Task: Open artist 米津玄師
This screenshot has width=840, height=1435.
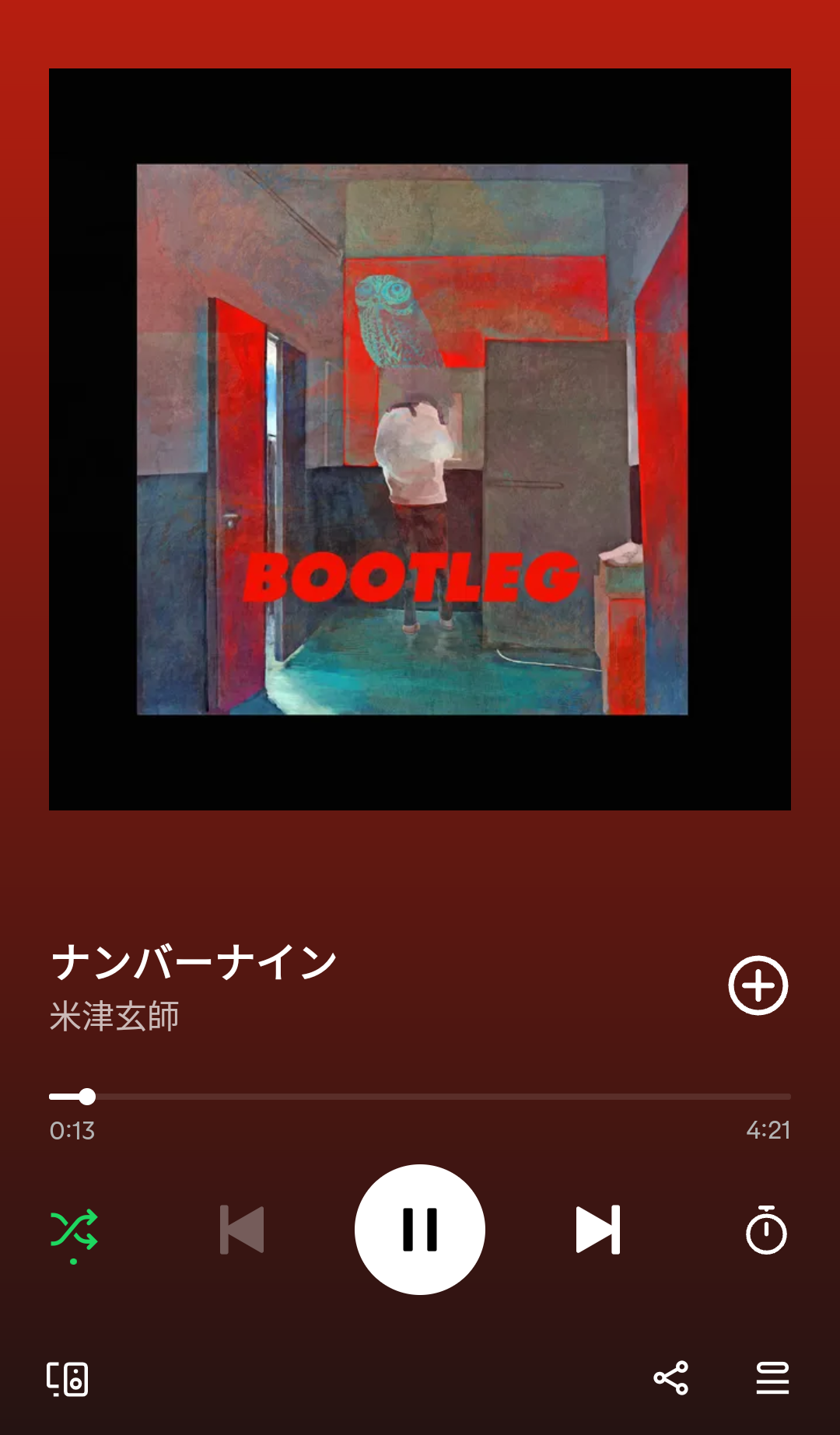Action: (114, 1017)
